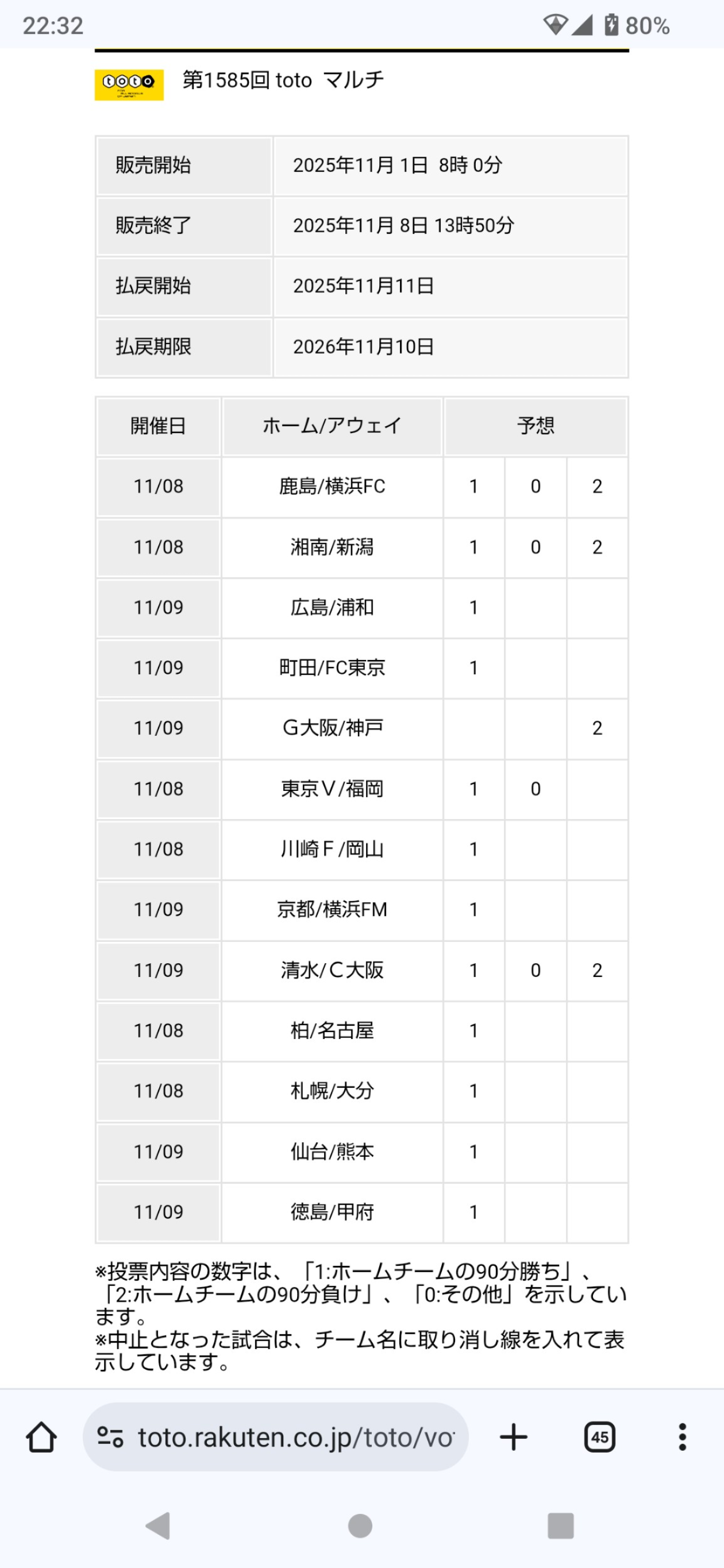
Task: Open a new browser tab
Action: [513, 1437]
